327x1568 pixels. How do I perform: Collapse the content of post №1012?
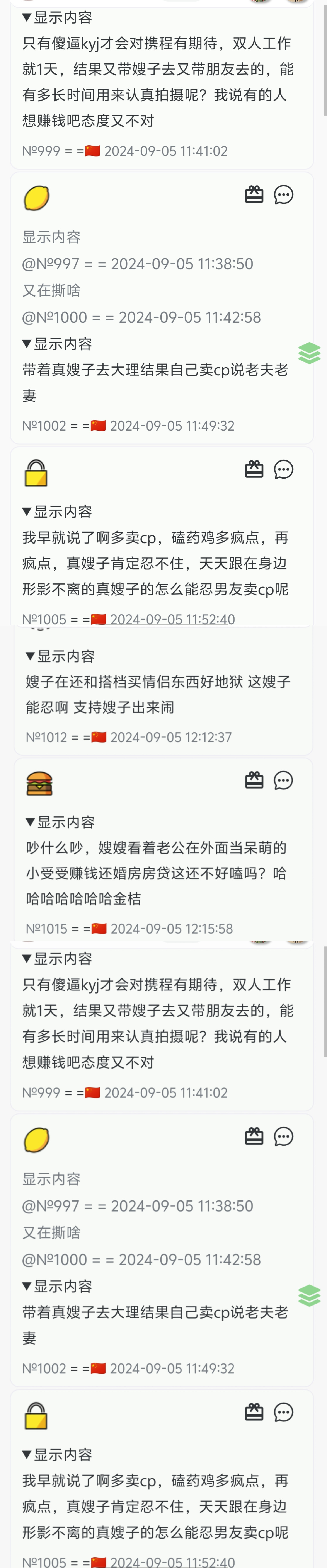60,656
